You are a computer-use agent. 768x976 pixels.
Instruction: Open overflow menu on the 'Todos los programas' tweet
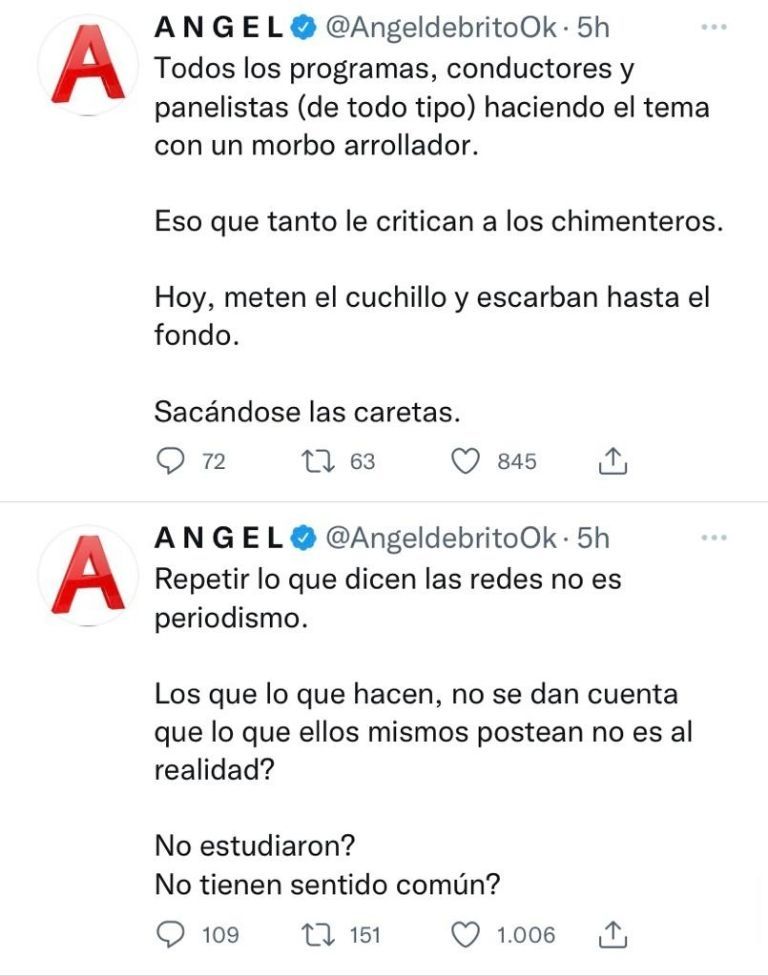tap(713, 28)
